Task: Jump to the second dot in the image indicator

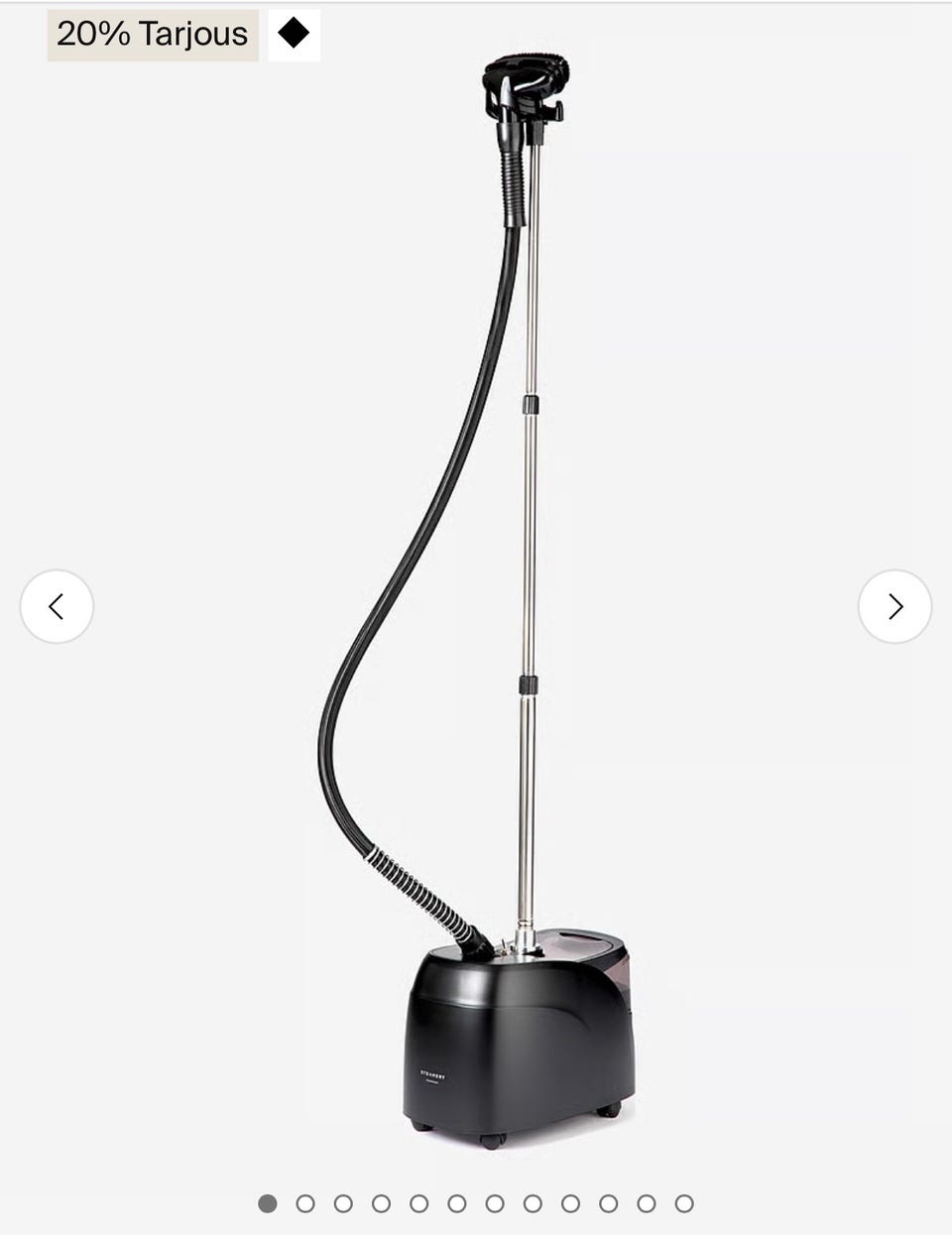Action: (305, 1203)
